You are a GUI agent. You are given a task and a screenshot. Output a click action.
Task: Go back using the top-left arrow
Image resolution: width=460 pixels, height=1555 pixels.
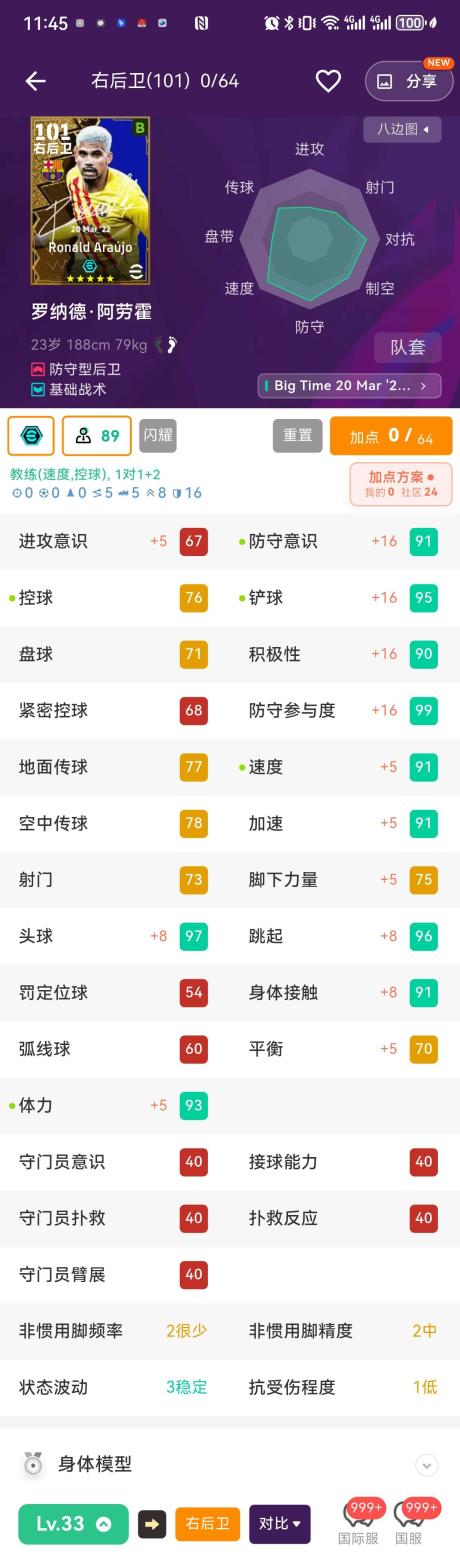[36, 81]
